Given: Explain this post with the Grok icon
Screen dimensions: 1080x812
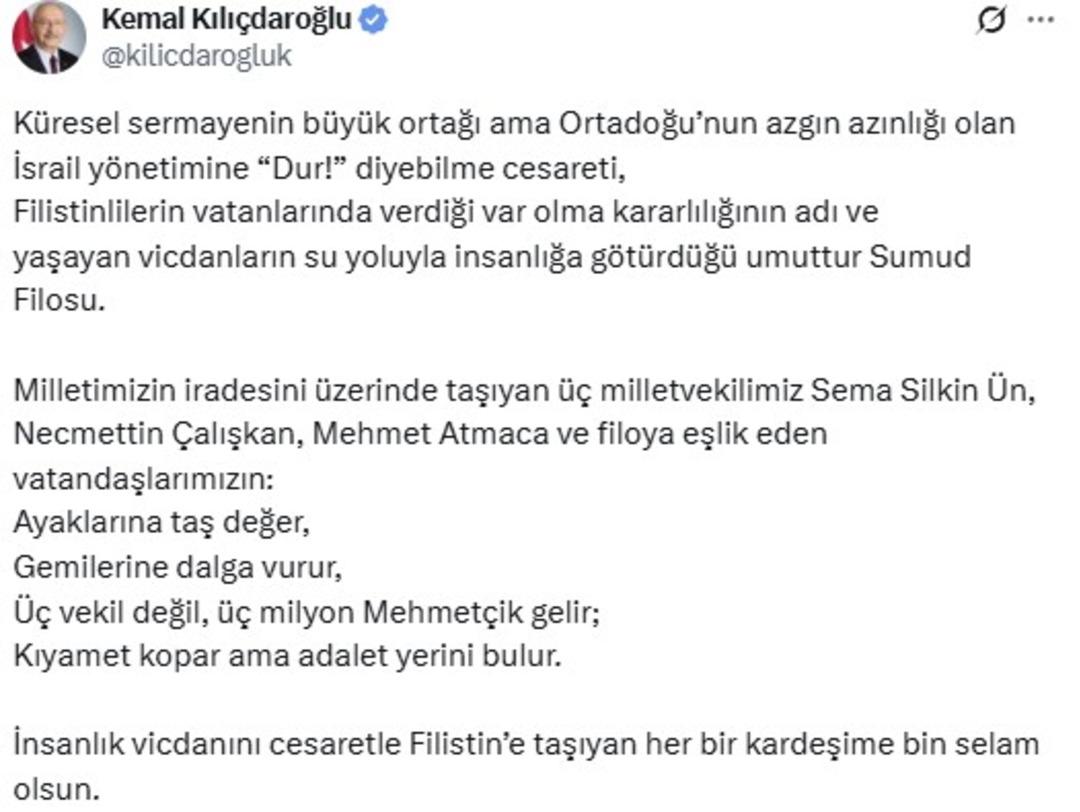Looking at the screenshot, I should tap(990, 20).
